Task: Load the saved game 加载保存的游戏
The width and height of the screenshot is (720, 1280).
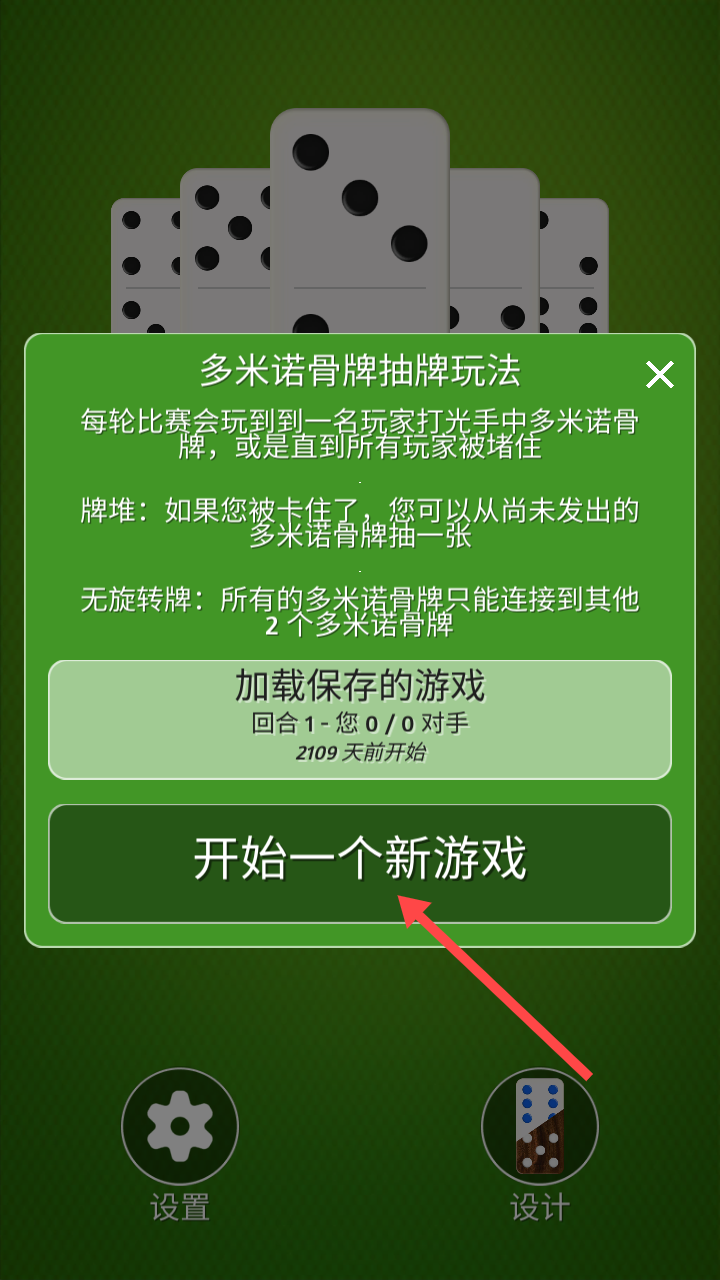Action: coord(360,719)
